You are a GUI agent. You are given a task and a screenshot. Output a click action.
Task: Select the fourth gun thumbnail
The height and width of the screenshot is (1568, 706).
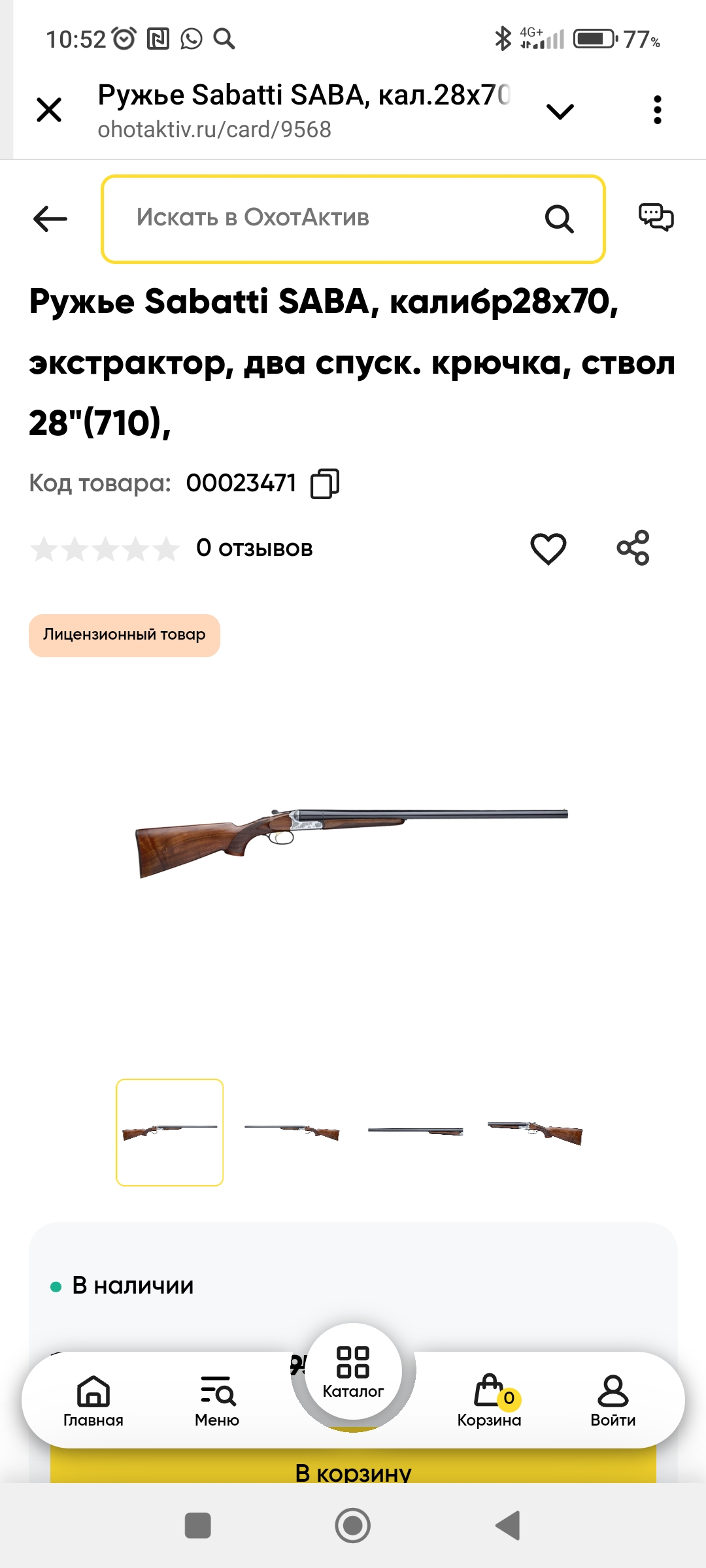[535, 1132]
